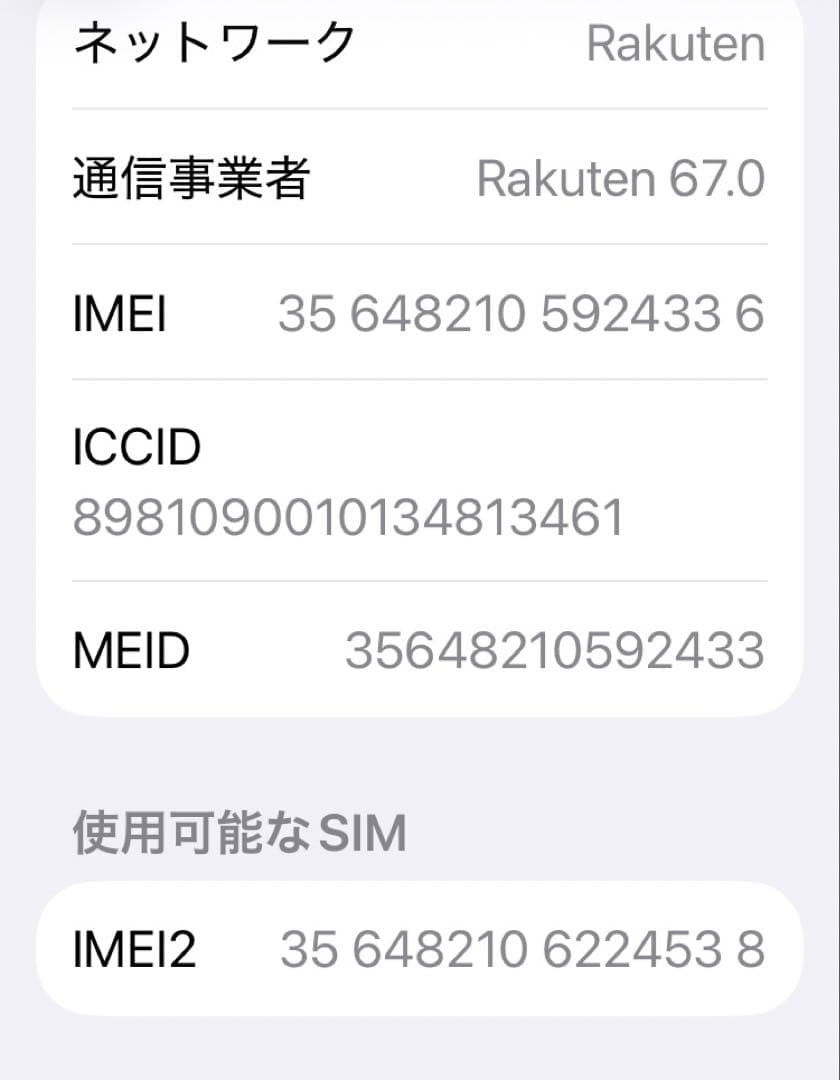Tap the Rakuten 67.0 carrier version
The height and width of the screenshot is (1080, 840).
point(622,178)
